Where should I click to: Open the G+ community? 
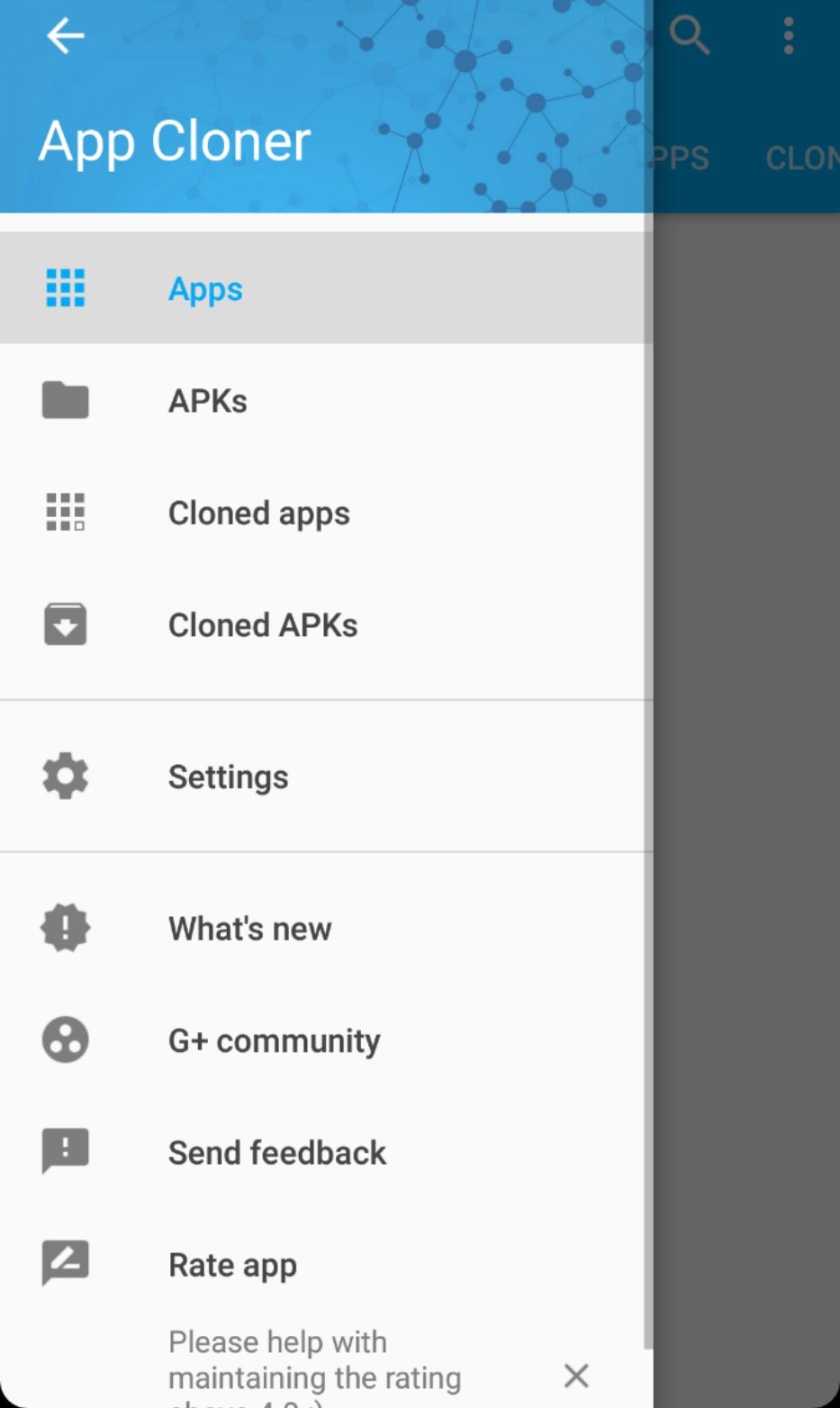click(x=275, y=1041)
